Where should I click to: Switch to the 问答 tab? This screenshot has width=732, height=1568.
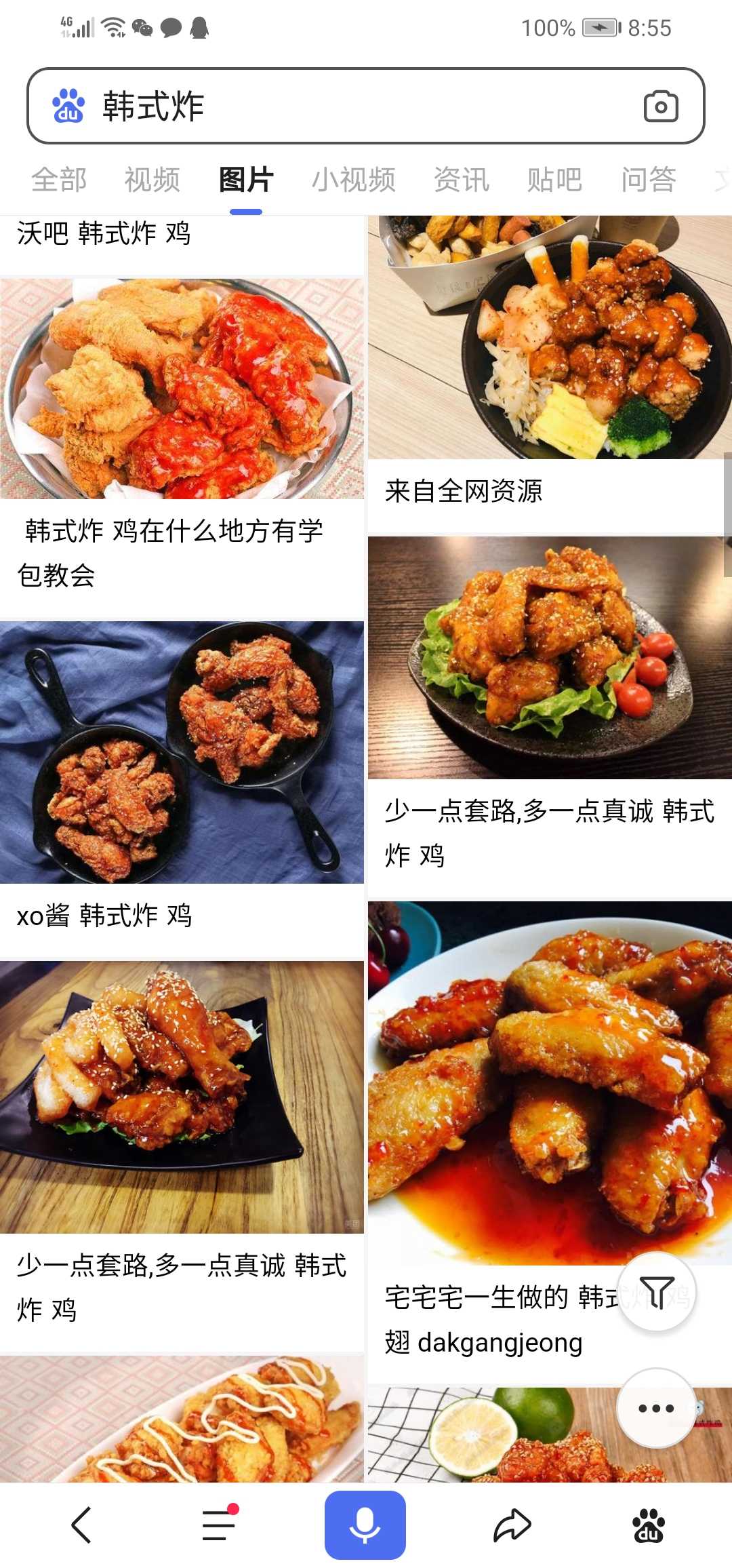click(x=649, y=180)
